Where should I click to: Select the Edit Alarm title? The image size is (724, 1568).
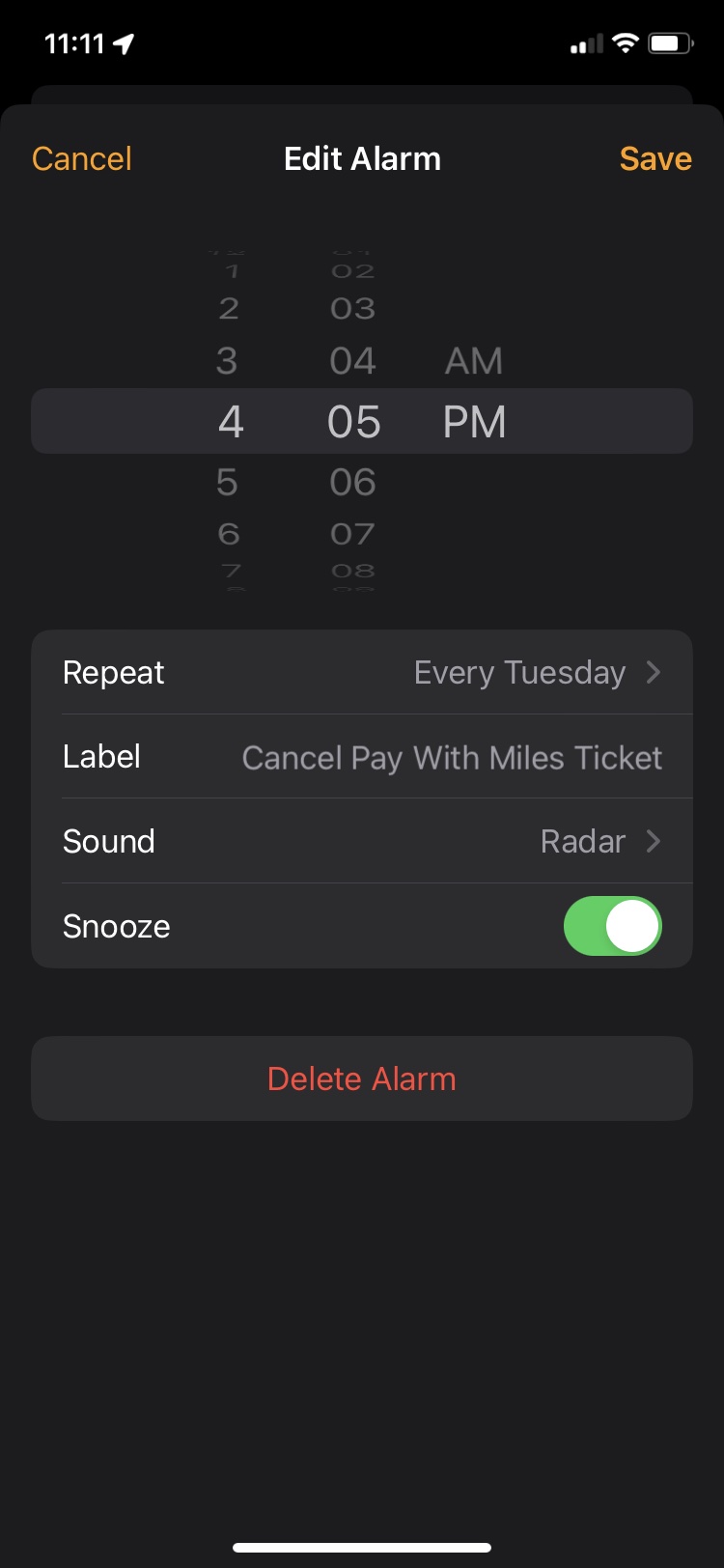tap(362, 157)
